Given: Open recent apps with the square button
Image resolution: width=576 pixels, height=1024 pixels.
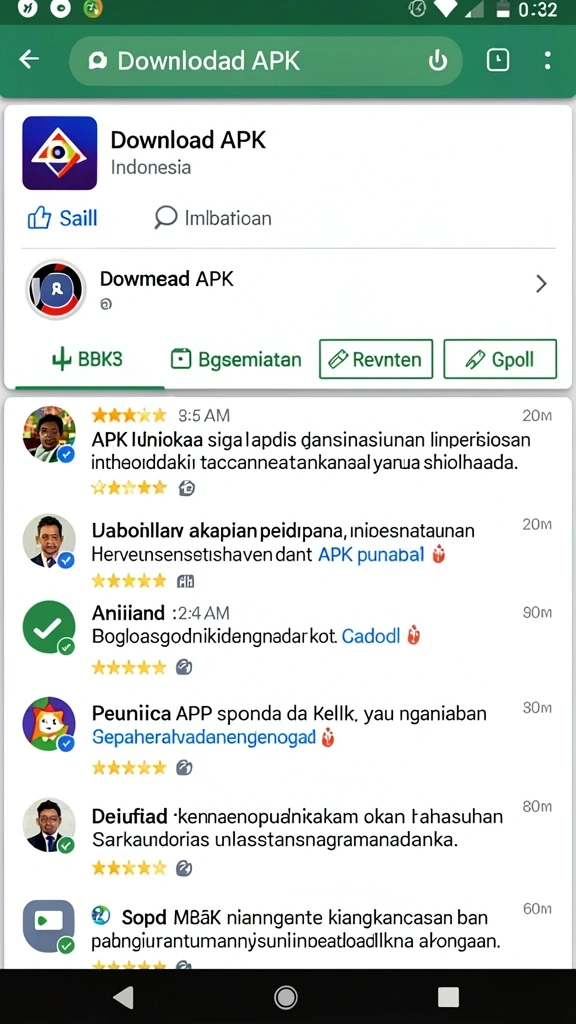Looking at the screenshot, I should pyautogui.click(x=449, y=997).
